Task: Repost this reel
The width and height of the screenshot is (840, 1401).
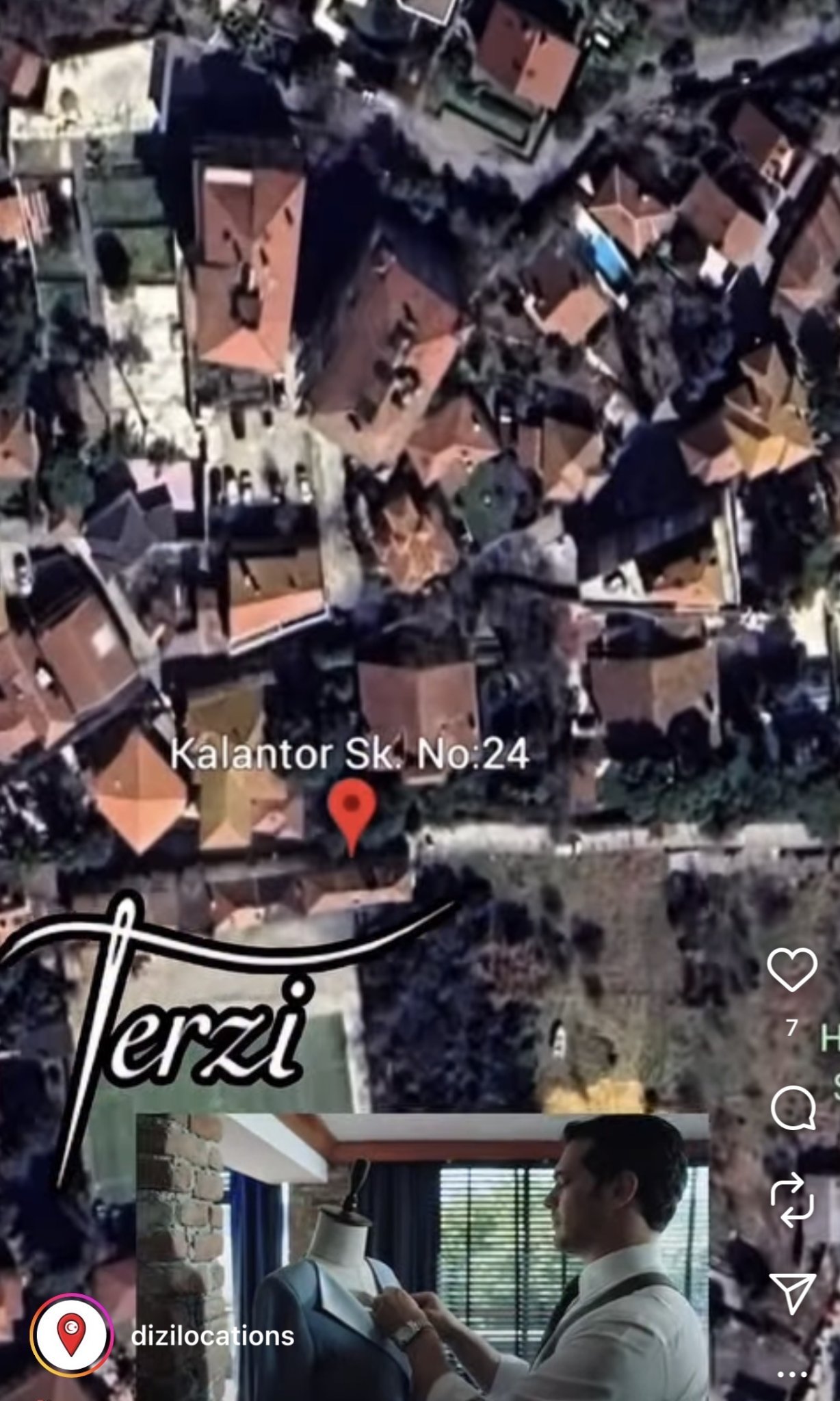Action: pyautogui.click(x=792, y=1200)
